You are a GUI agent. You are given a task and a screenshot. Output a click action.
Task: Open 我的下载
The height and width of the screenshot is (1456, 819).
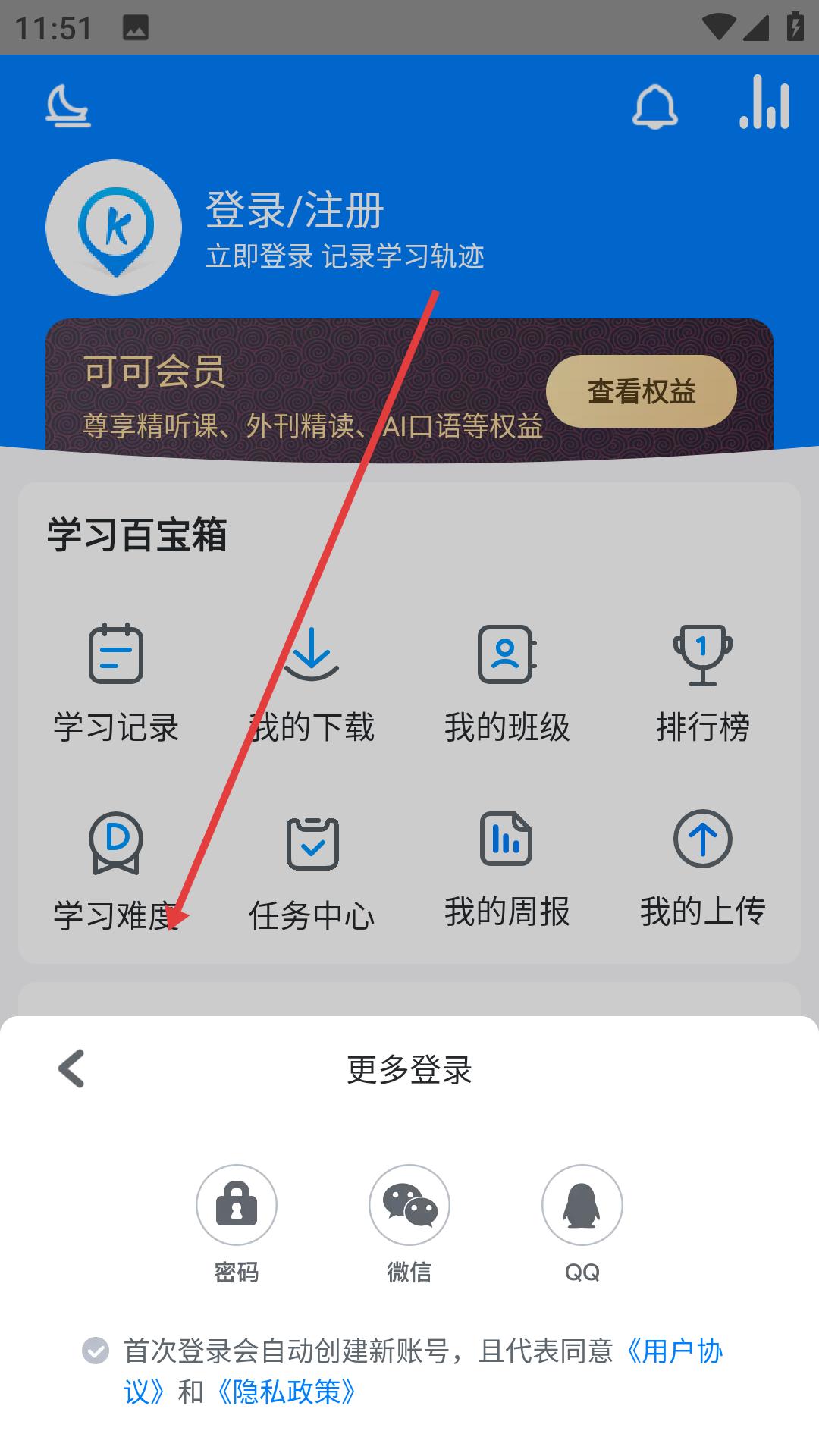tap(312, 682)
